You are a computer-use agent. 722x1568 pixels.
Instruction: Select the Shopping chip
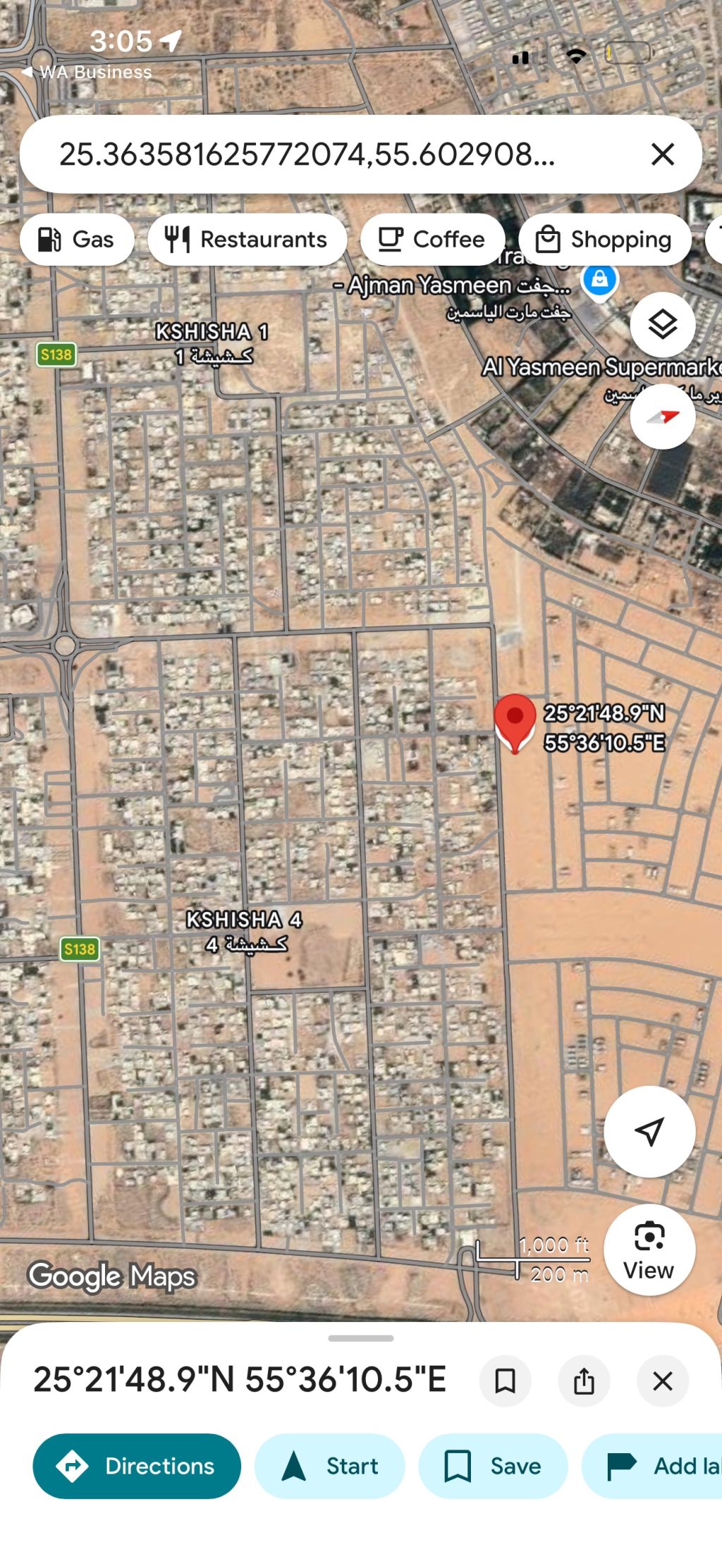pos(605,240)
